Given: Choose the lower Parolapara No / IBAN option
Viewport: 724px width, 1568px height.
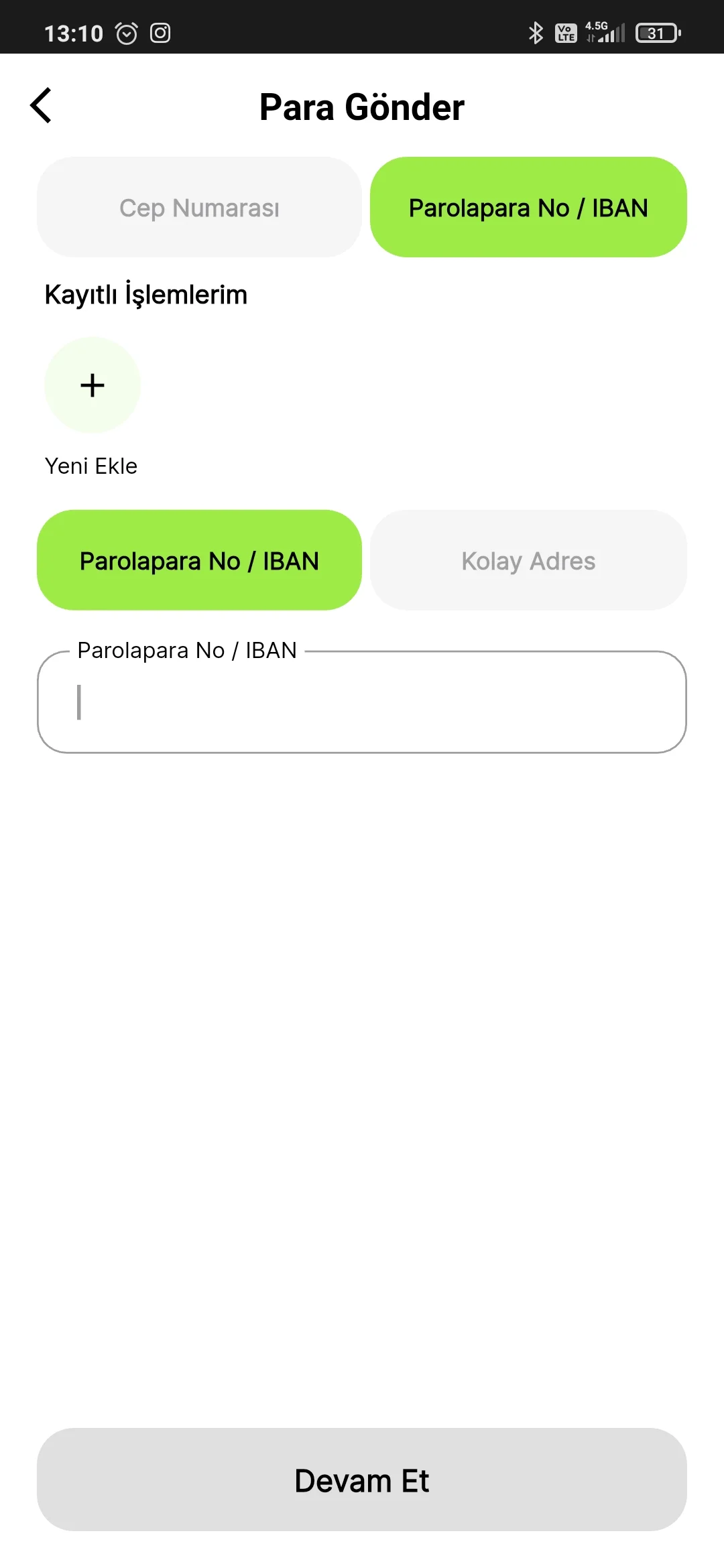Looking at the screenshot, I should click(199, 561).
